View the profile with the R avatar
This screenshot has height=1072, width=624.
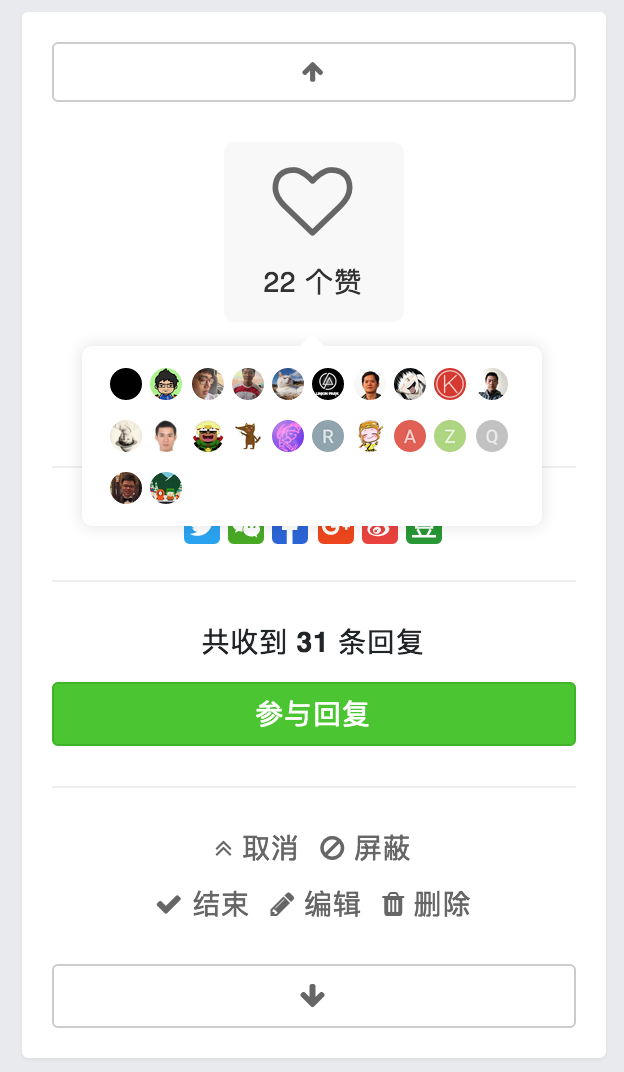(328, 436)
